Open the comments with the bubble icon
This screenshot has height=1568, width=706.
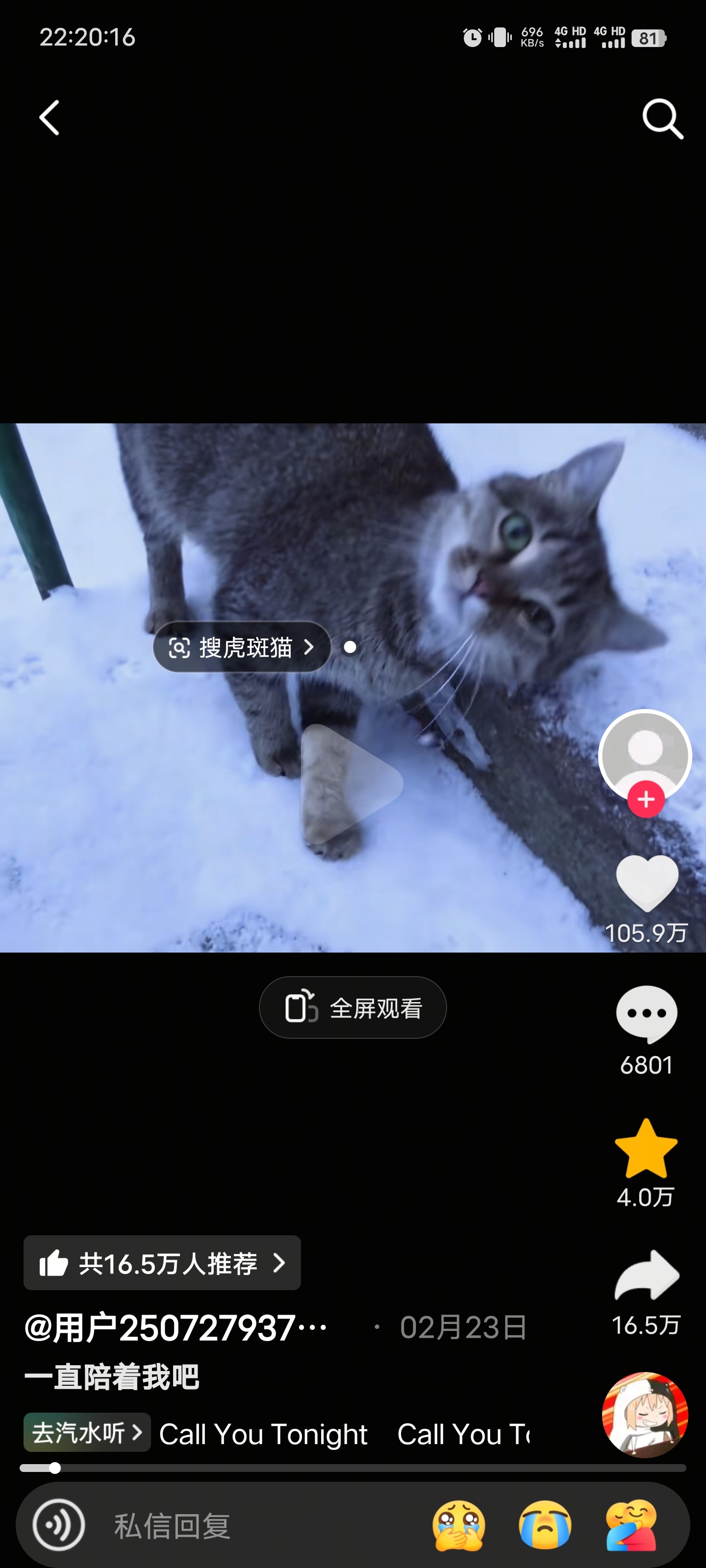646,1013
